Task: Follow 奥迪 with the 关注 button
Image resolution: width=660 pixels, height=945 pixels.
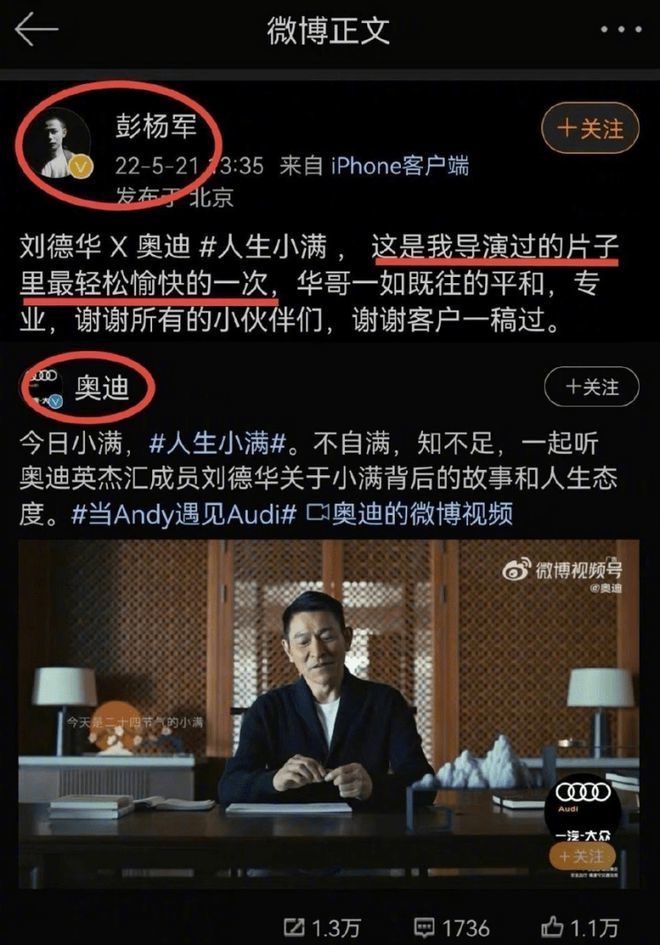Action: tap(591, 387)
